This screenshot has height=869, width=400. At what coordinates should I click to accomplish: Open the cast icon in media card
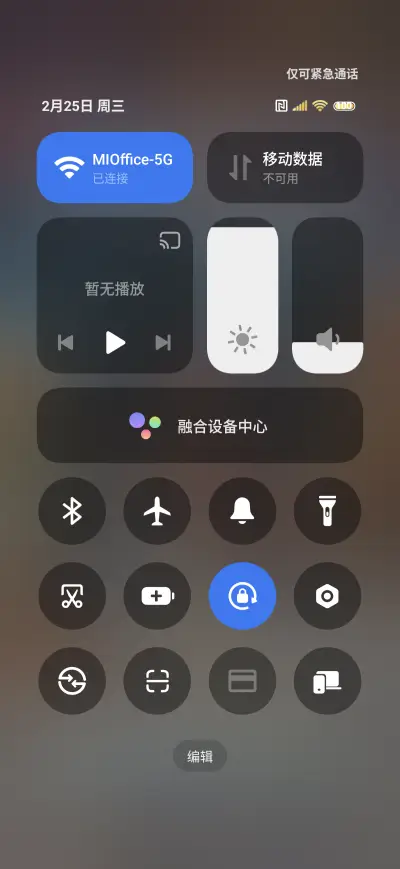170,241
